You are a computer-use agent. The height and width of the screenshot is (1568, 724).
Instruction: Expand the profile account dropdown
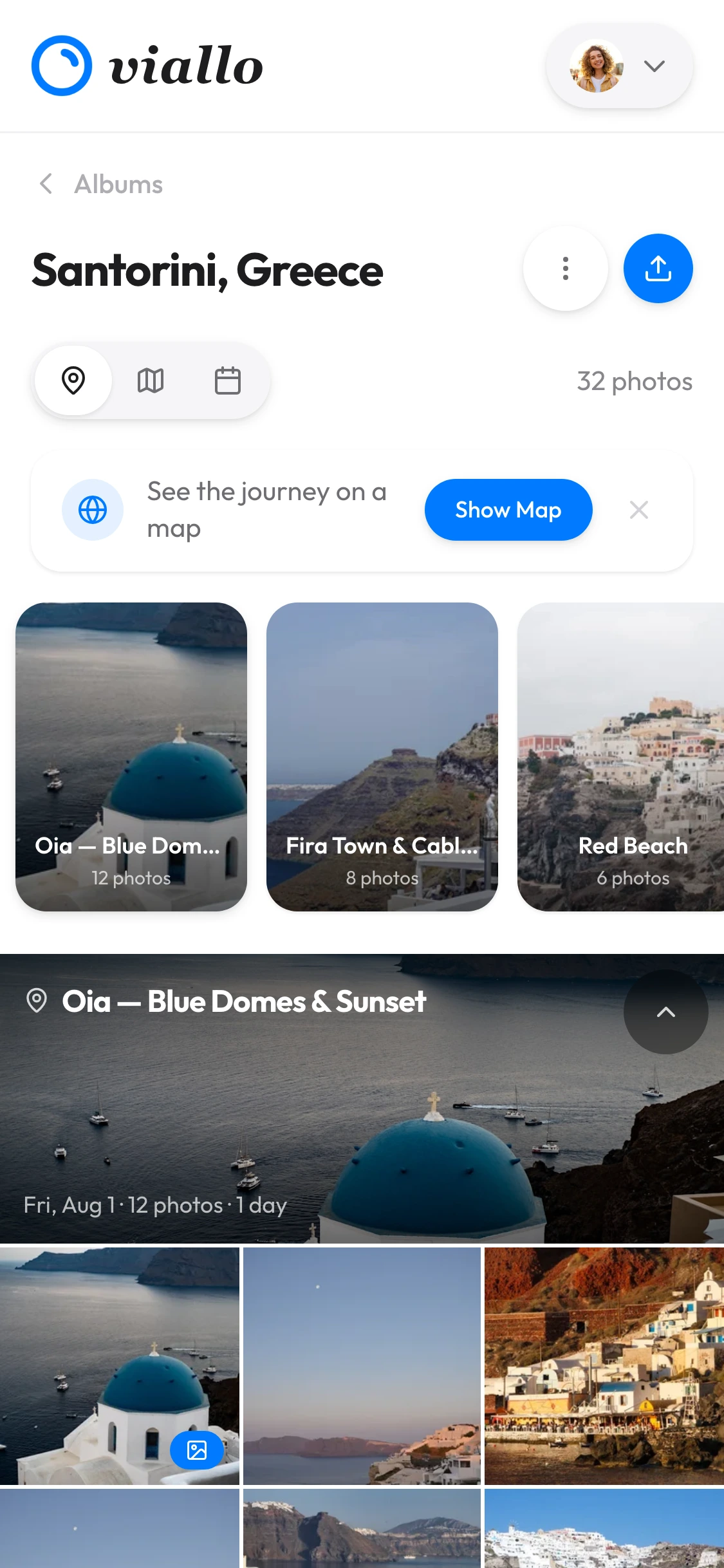click(655, 65)
